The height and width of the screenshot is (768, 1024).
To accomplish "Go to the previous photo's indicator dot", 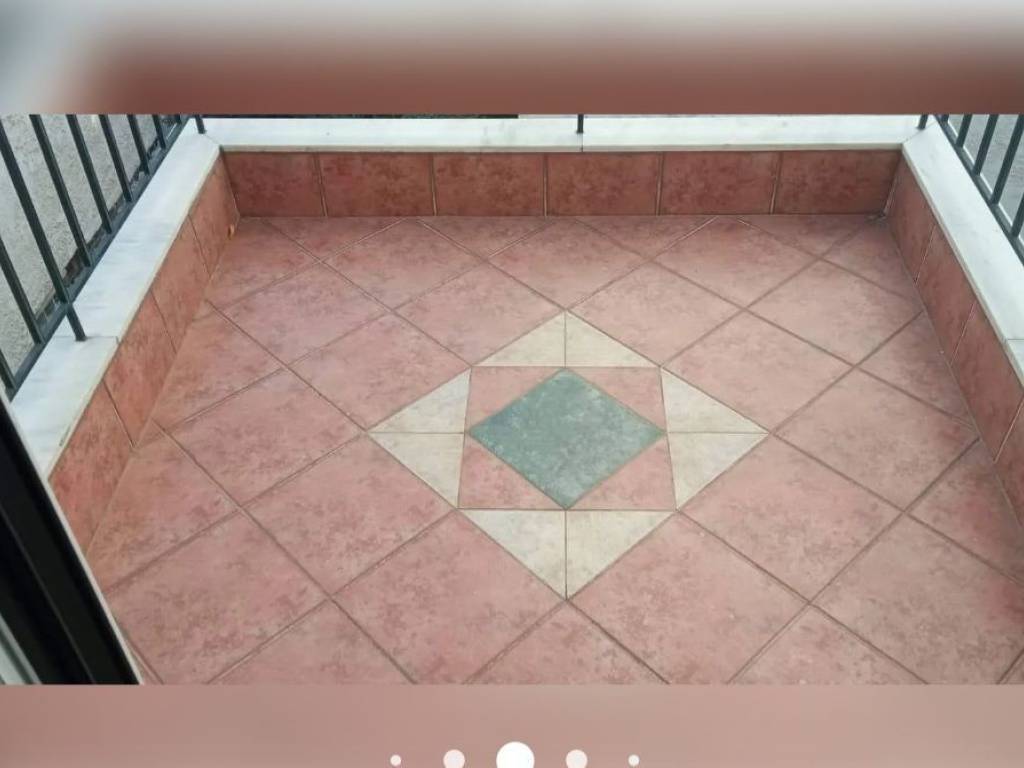I will coord(454,759).
